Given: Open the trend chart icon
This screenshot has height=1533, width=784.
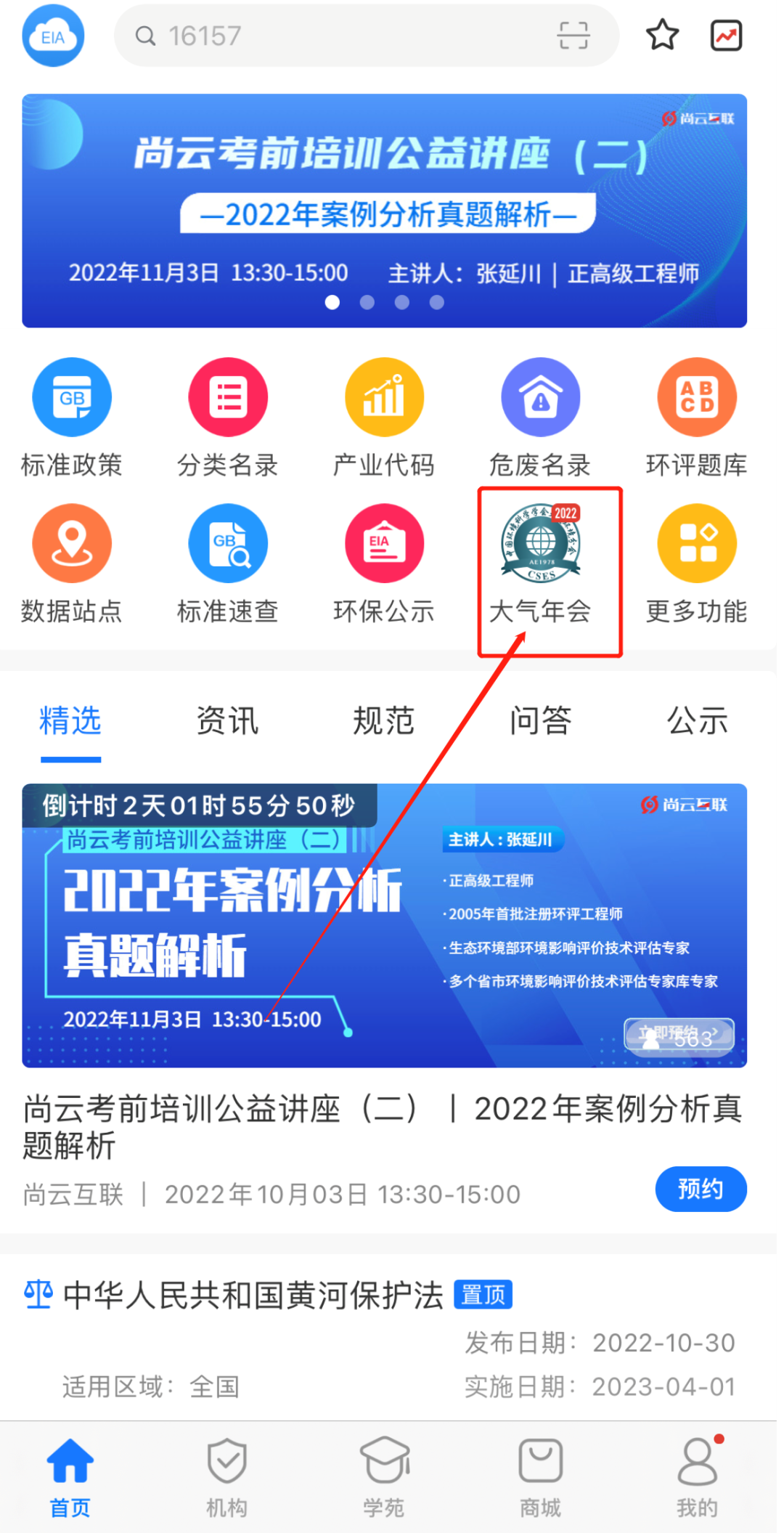Looking at the screenshot, I should (726, 36).
